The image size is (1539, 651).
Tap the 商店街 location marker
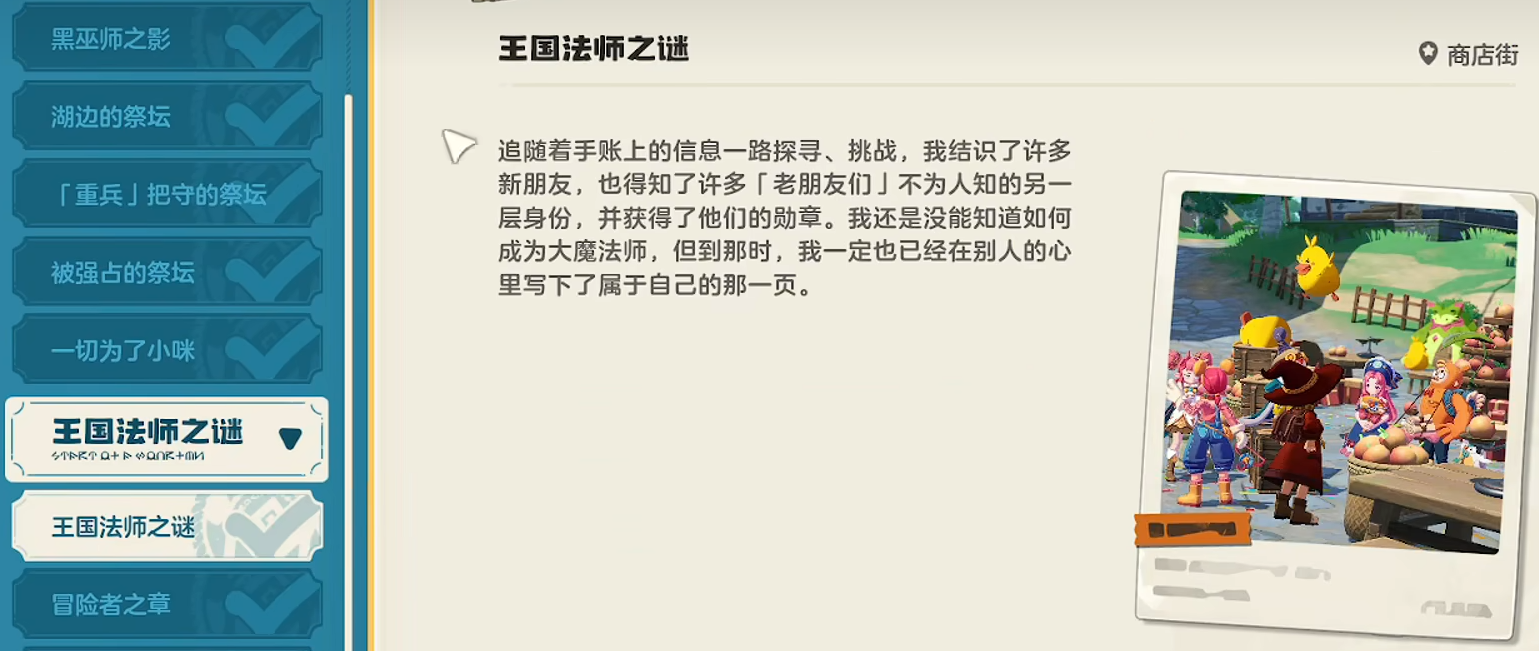pos(1469,55)
